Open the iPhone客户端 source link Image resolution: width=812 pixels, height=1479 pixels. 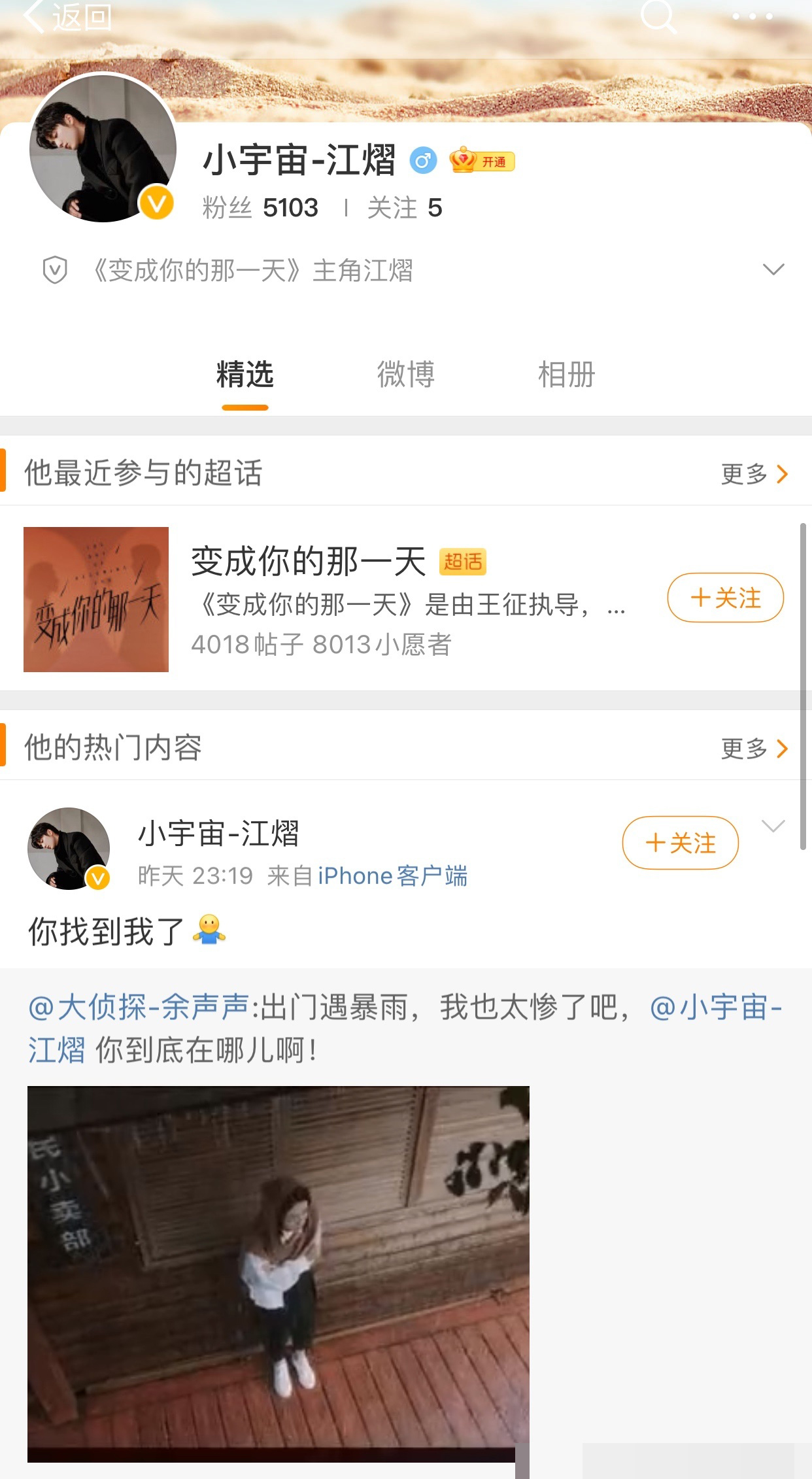point(392,875)
